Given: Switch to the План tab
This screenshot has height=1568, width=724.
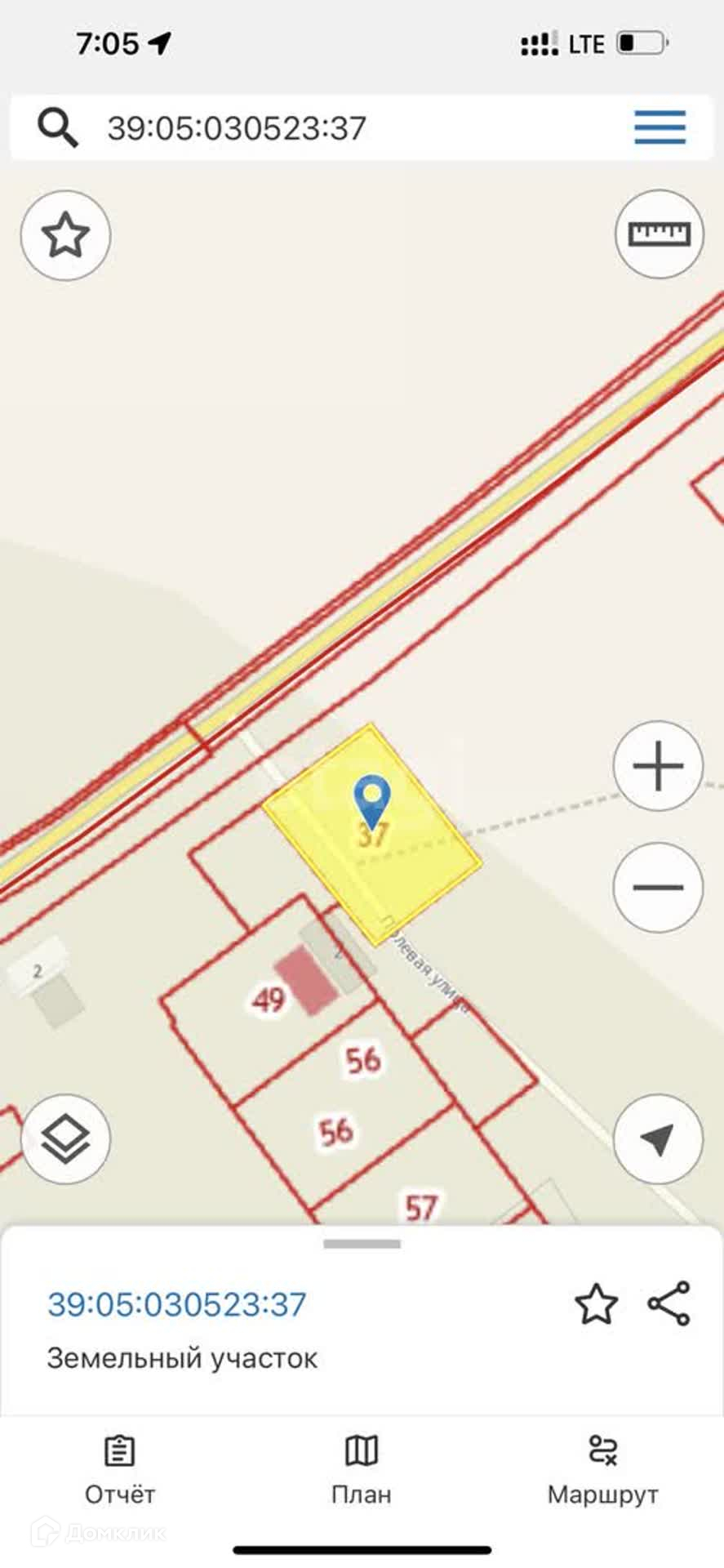Looking at the screenshot, I should [362, 1471].
